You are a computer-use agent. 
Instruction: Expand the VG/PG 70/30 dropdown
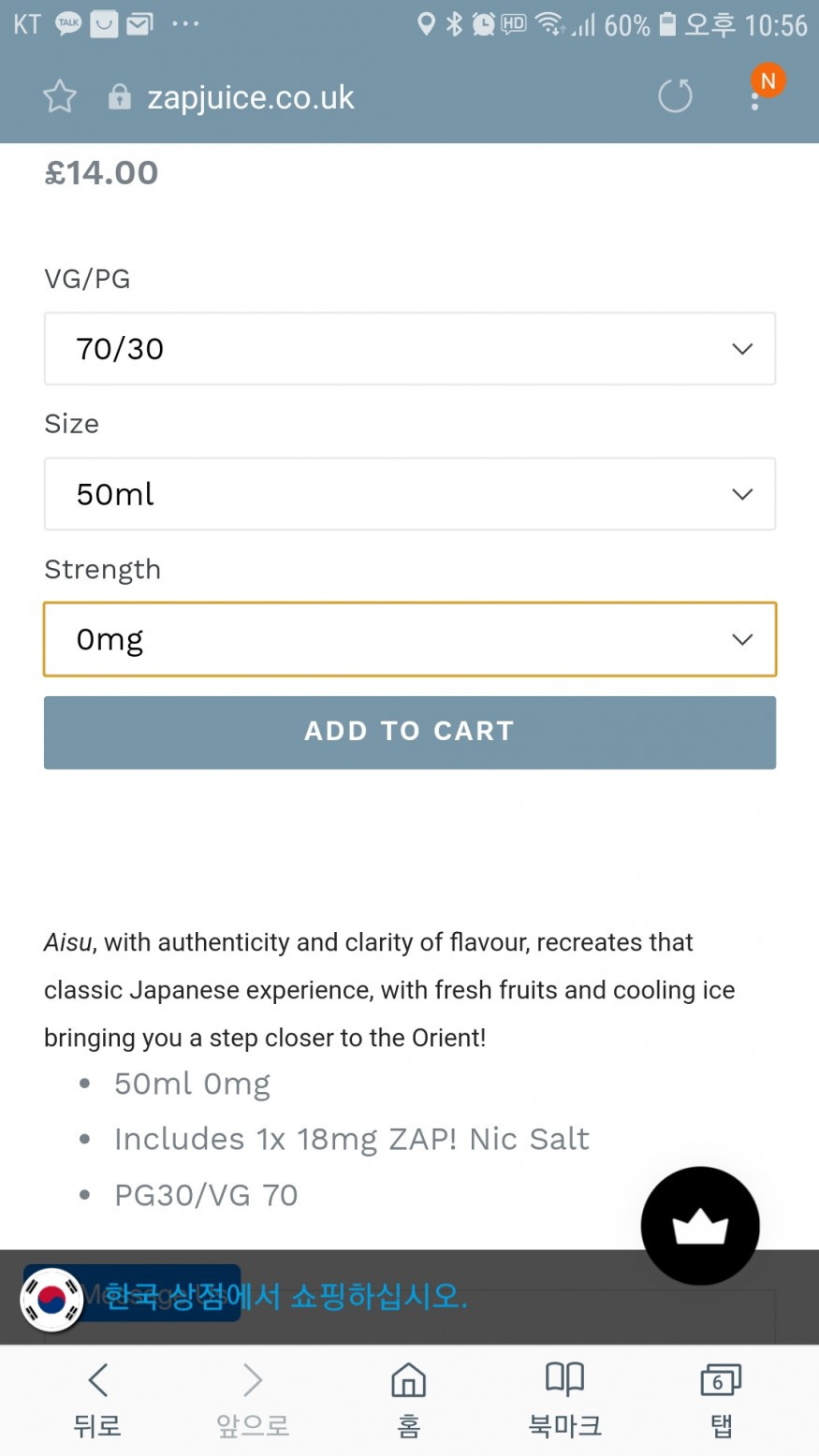410,349
